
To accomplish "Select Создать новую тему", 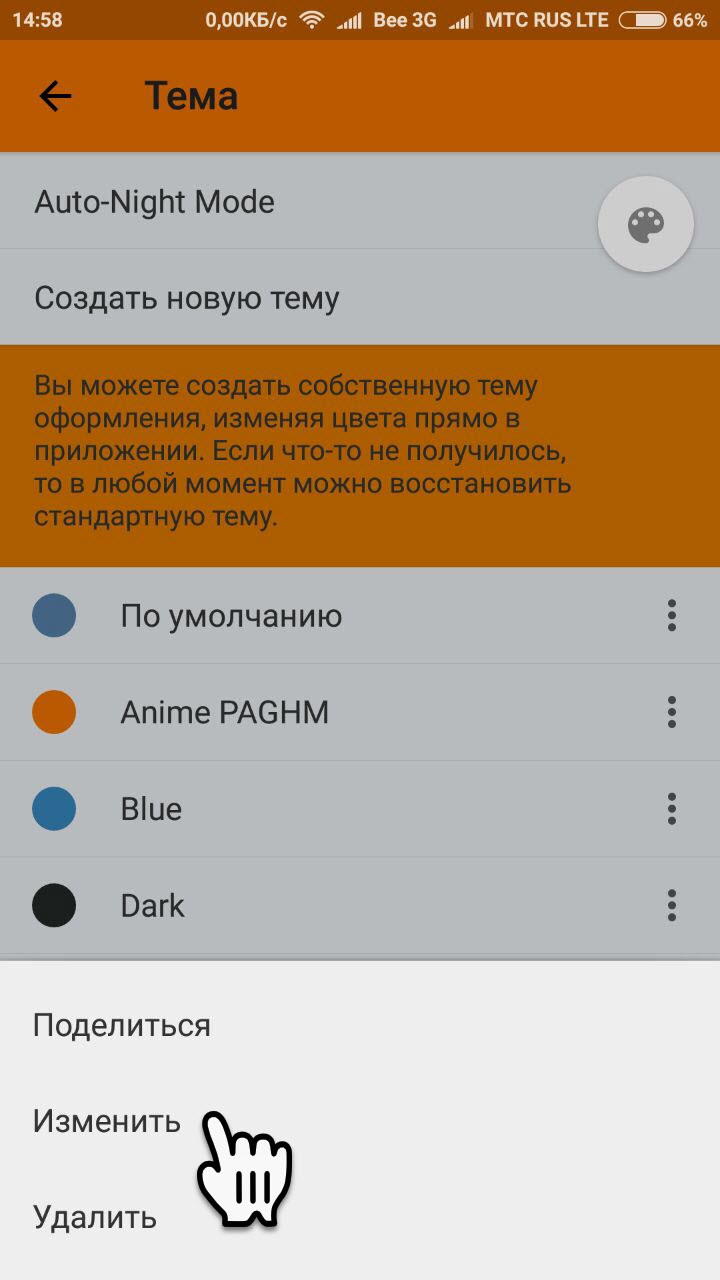I will coord(187,298).
